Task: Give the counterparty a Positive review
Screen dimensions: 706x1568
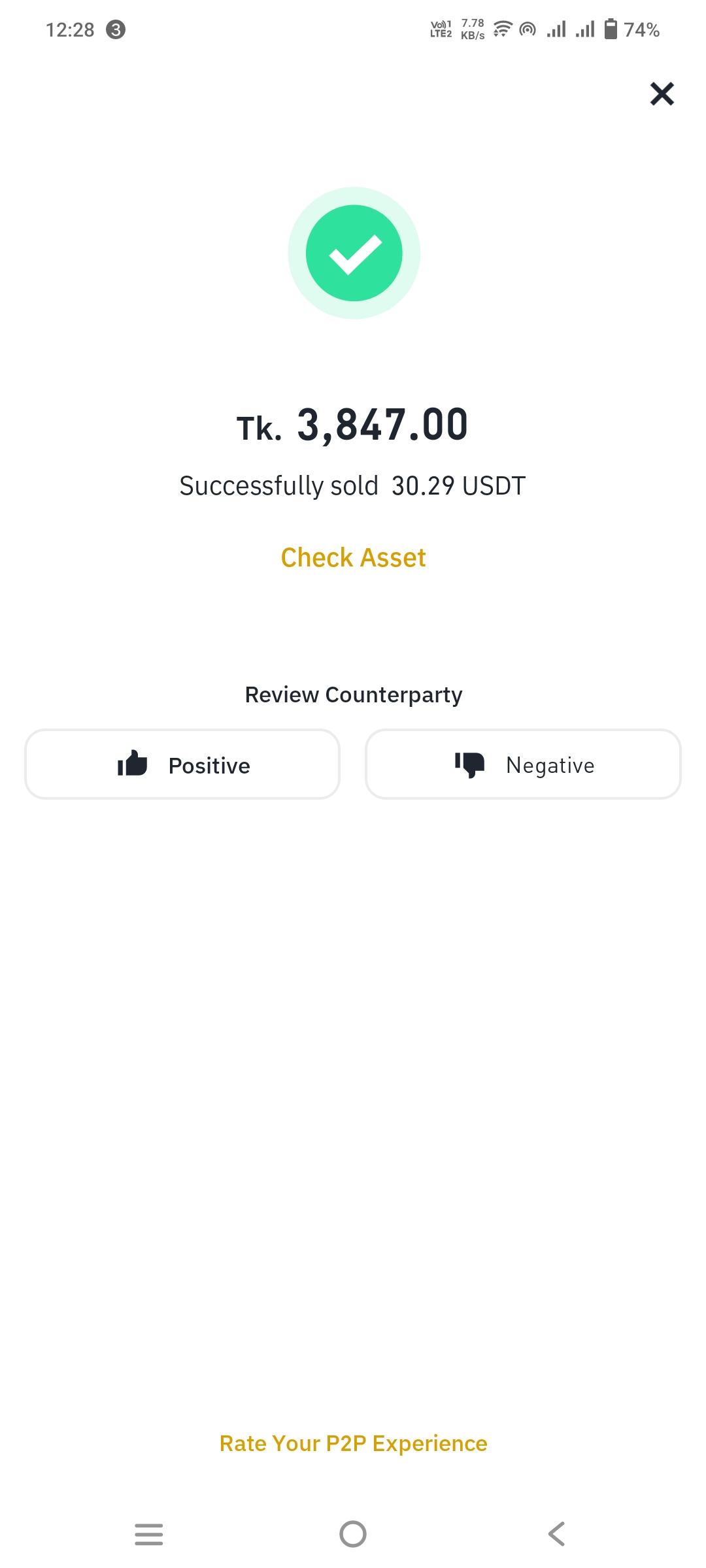Action: [x=182, y=764]
